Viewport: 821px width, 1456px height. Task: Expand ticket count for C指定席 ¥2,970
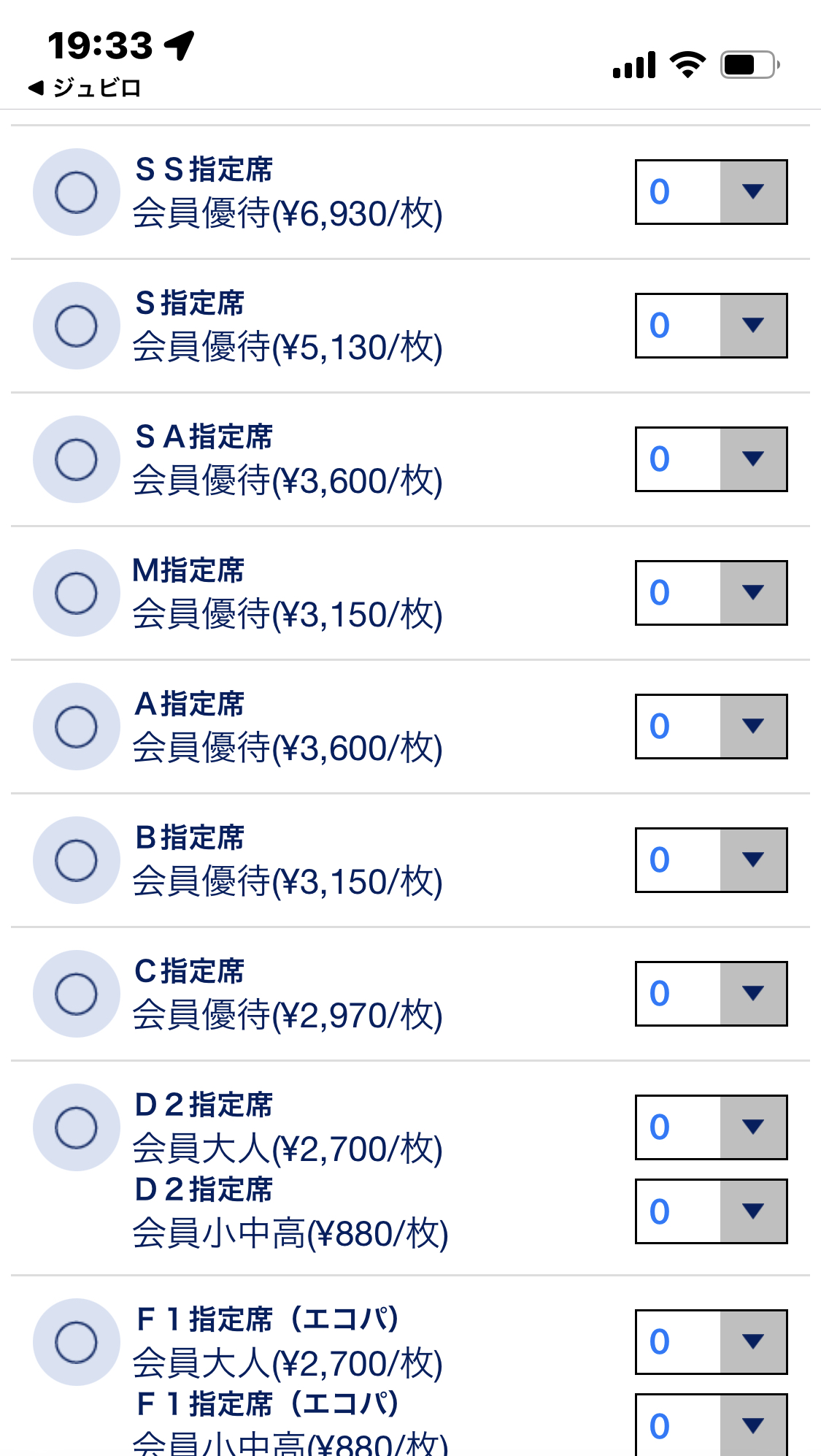pyautogui.click(x=712, y=994)
